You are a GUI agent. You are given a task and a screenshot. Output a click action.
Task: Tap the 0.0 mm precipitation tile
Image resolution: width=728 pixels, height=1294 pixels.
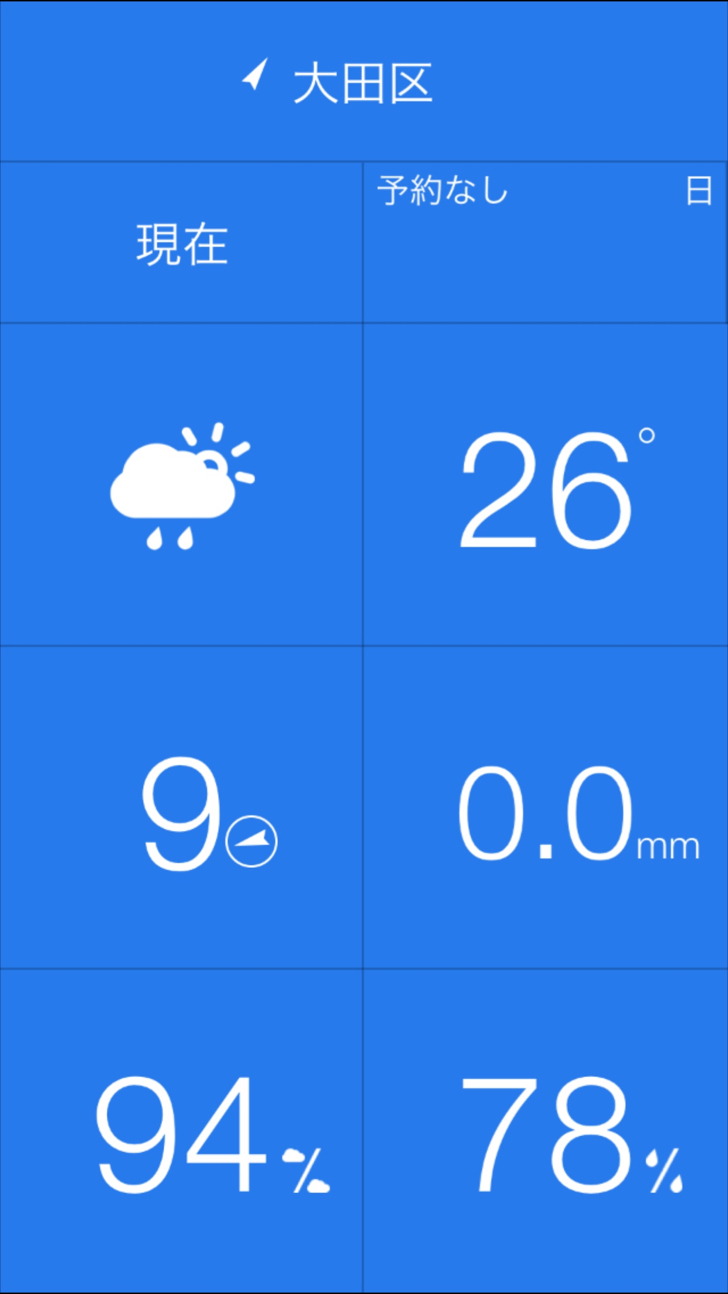[x=545, y=808]
